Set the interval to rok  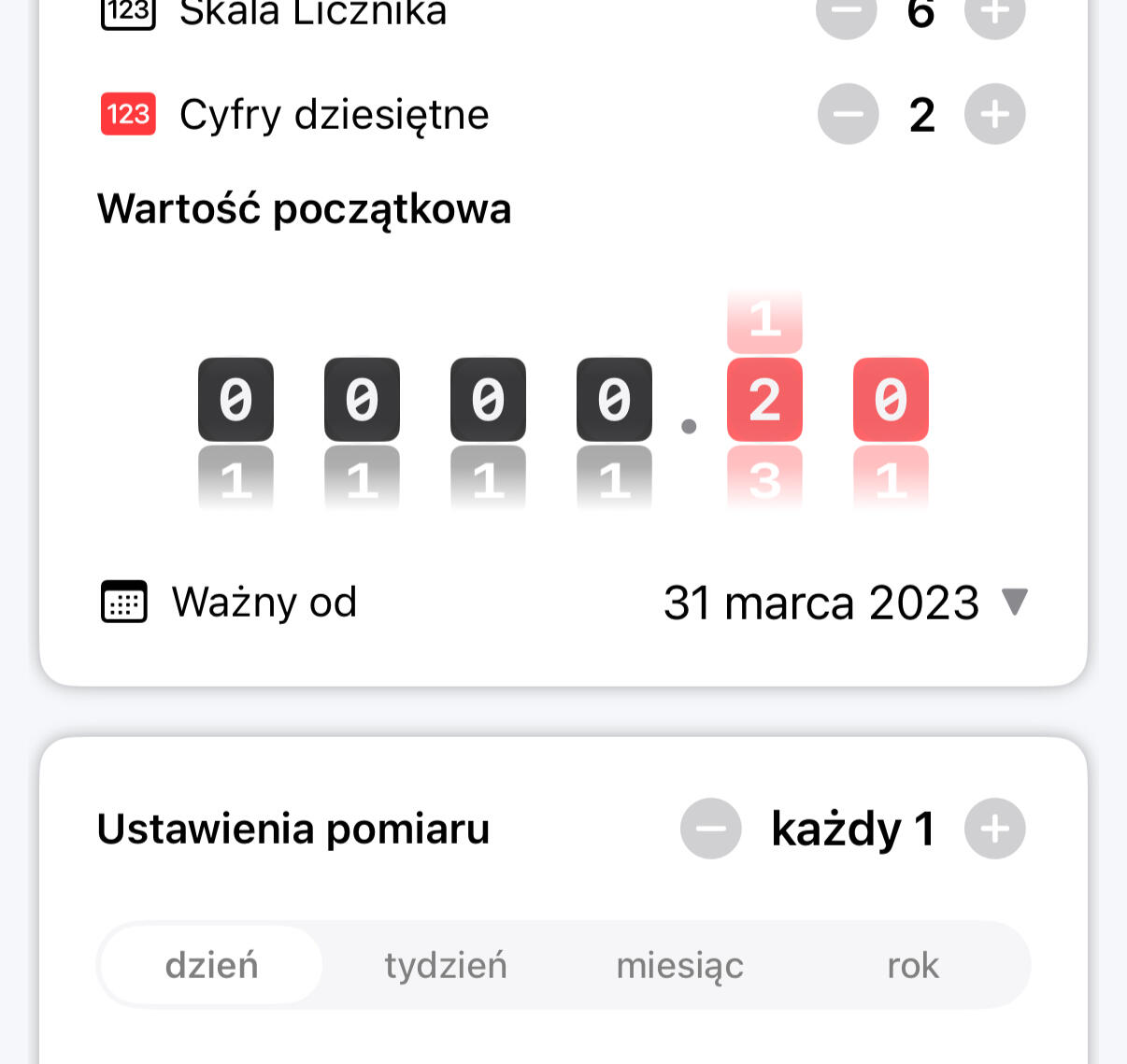pos(913,965)
